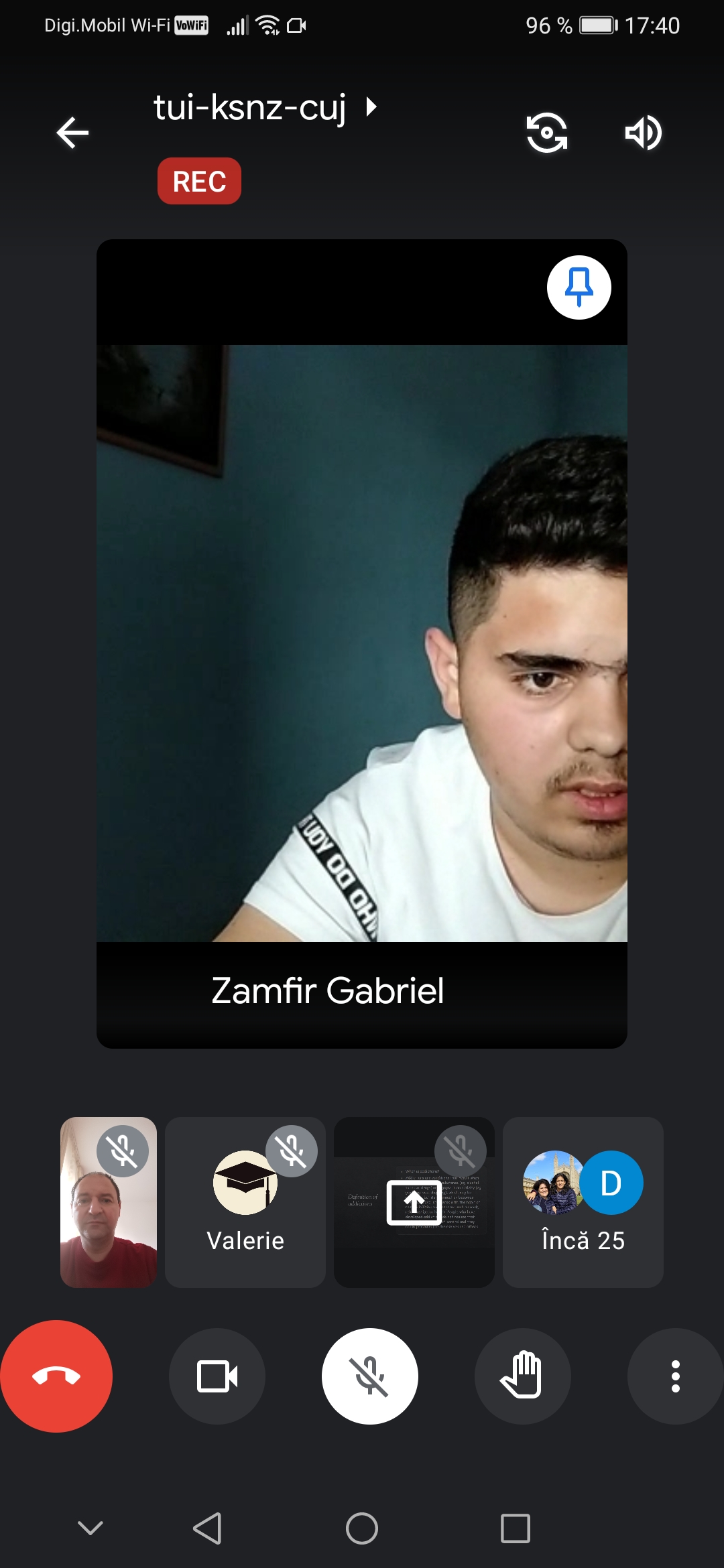The image size is (724, 1568).
Task: Hang up the call
Action: tap(56, 1376)
